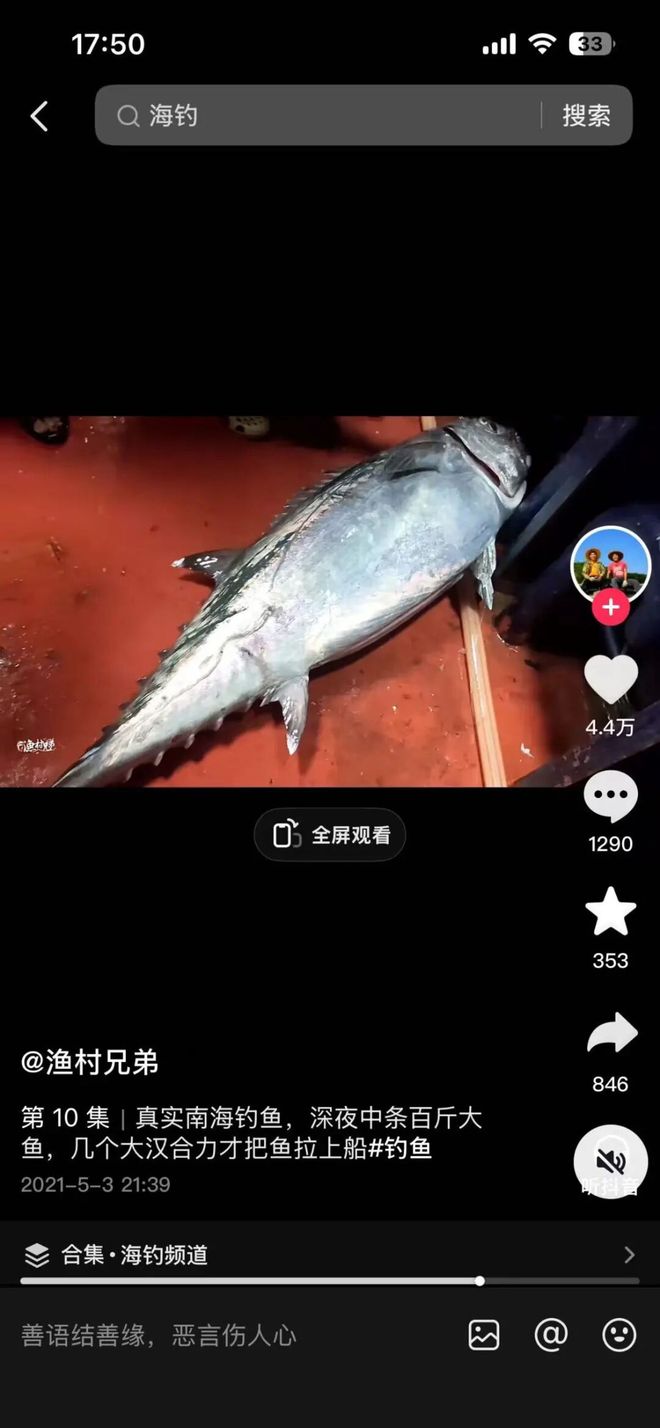Attach an image to the comment

point(484,1335)
